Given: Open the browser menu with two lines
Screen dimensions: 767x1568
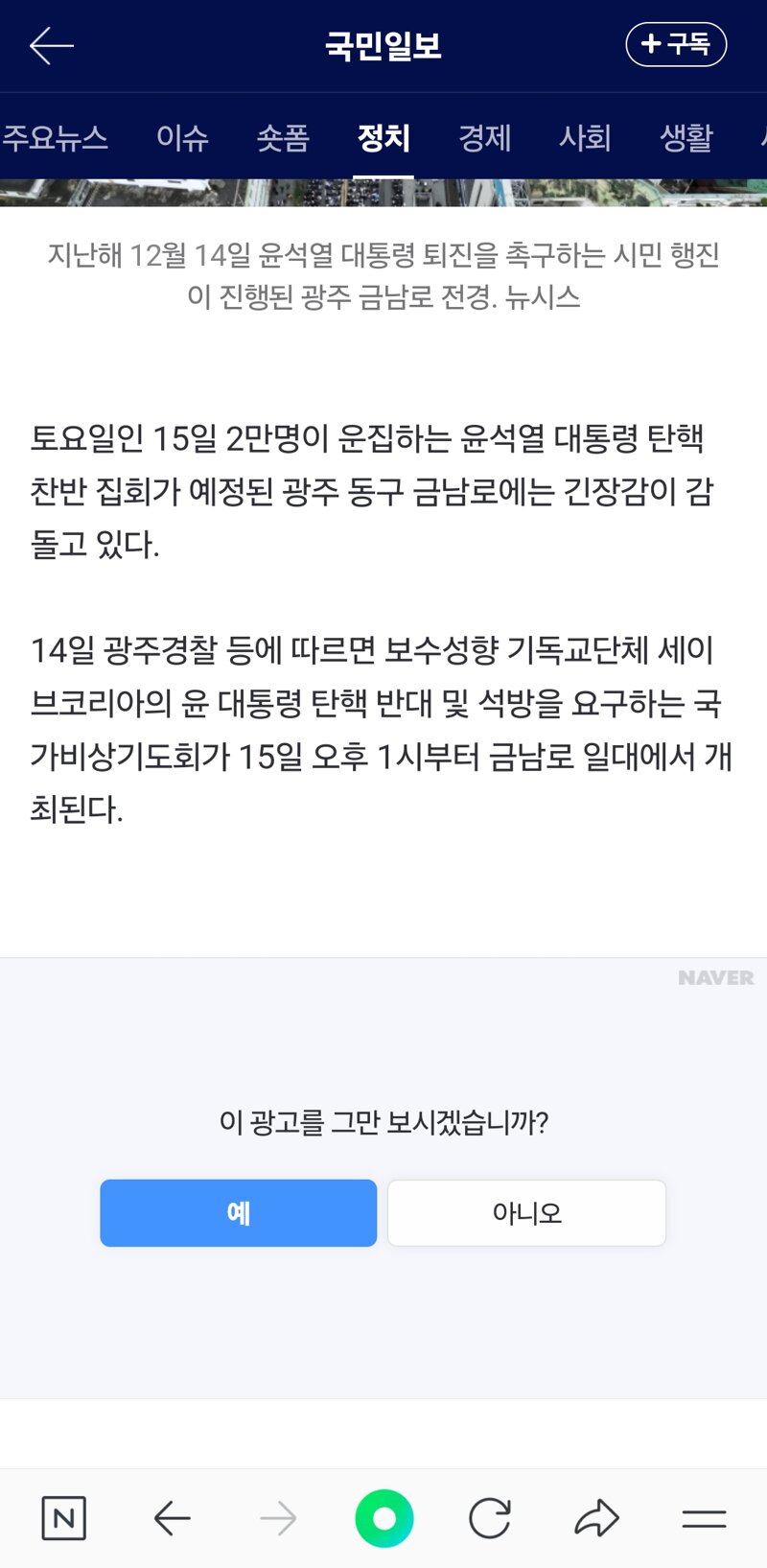Looking at the screenshot, I should (x=704, y=1518).
